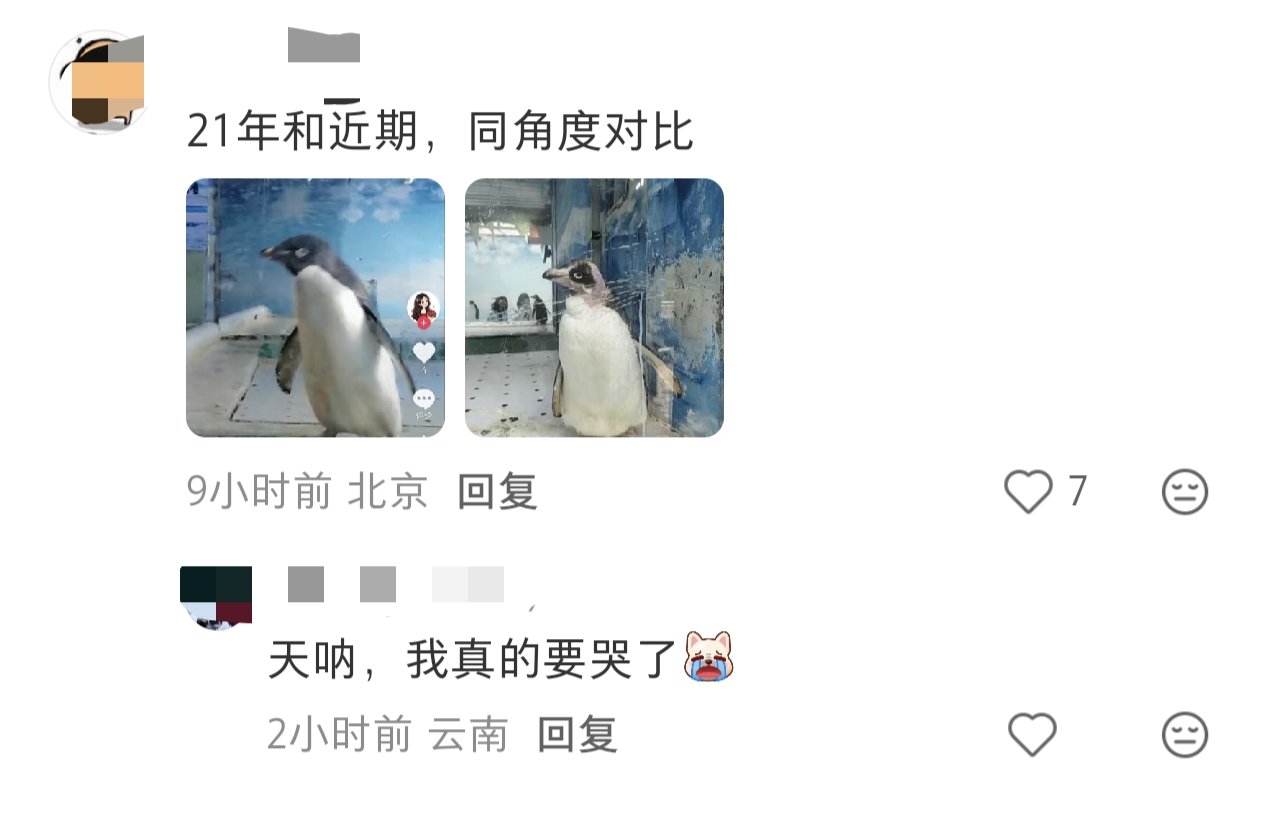Like the Yunnan reply comment
The image size is (1280, 830).
point(1032,735)
